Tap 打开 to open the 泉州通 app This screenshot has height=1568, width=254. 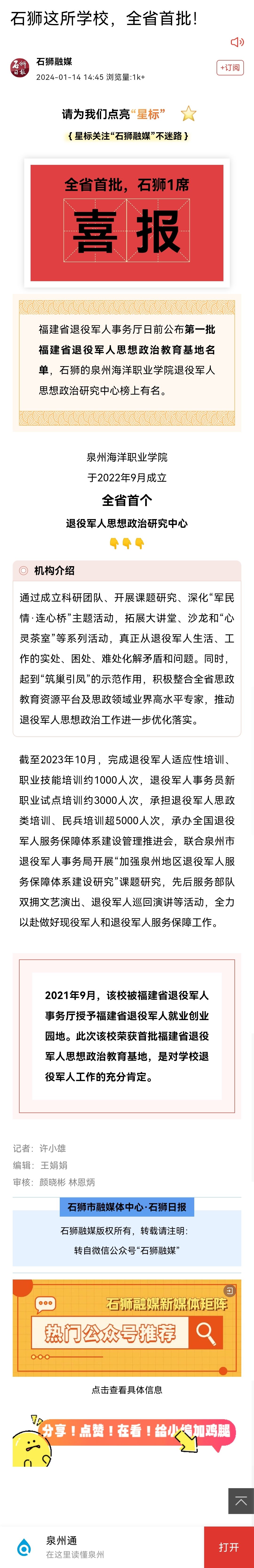228,1547
